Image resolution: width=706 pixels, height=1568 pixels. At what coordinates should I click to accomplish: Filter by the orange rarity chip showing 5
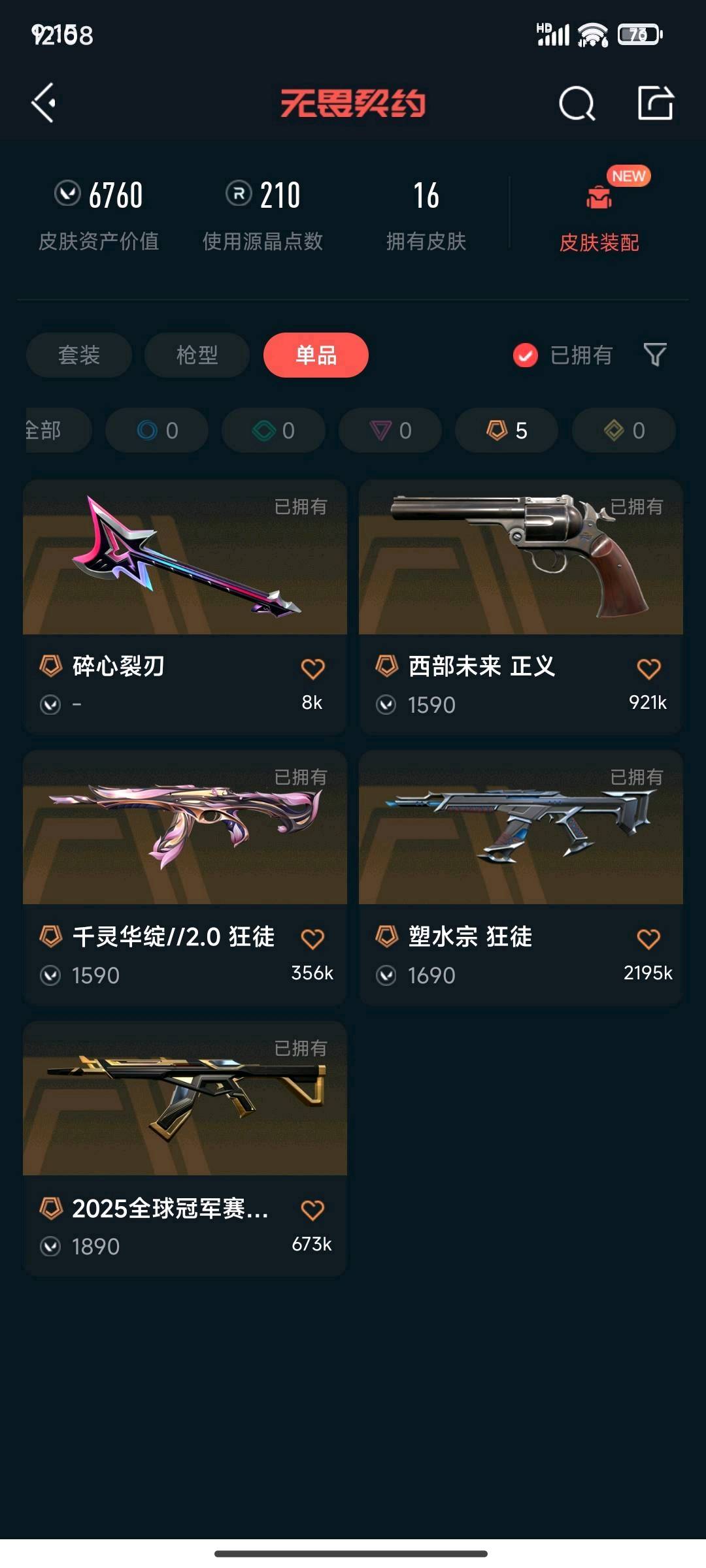507,431
